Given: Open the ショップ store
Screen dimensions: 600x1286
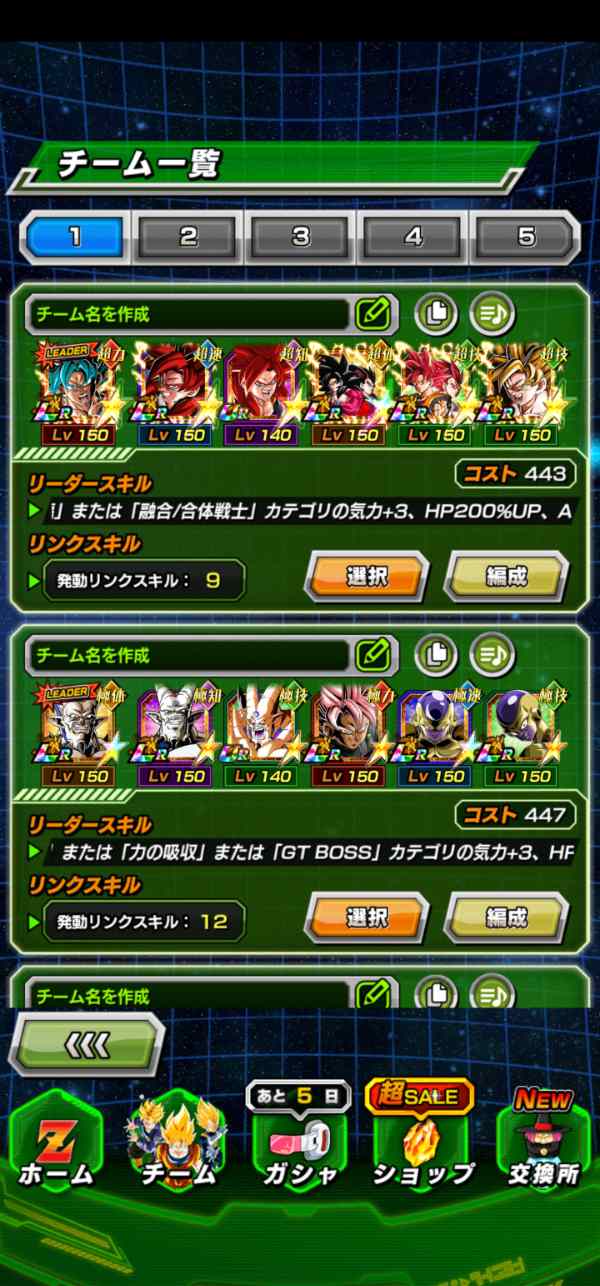Looking at the screenshot, I should pos(422,1150).
